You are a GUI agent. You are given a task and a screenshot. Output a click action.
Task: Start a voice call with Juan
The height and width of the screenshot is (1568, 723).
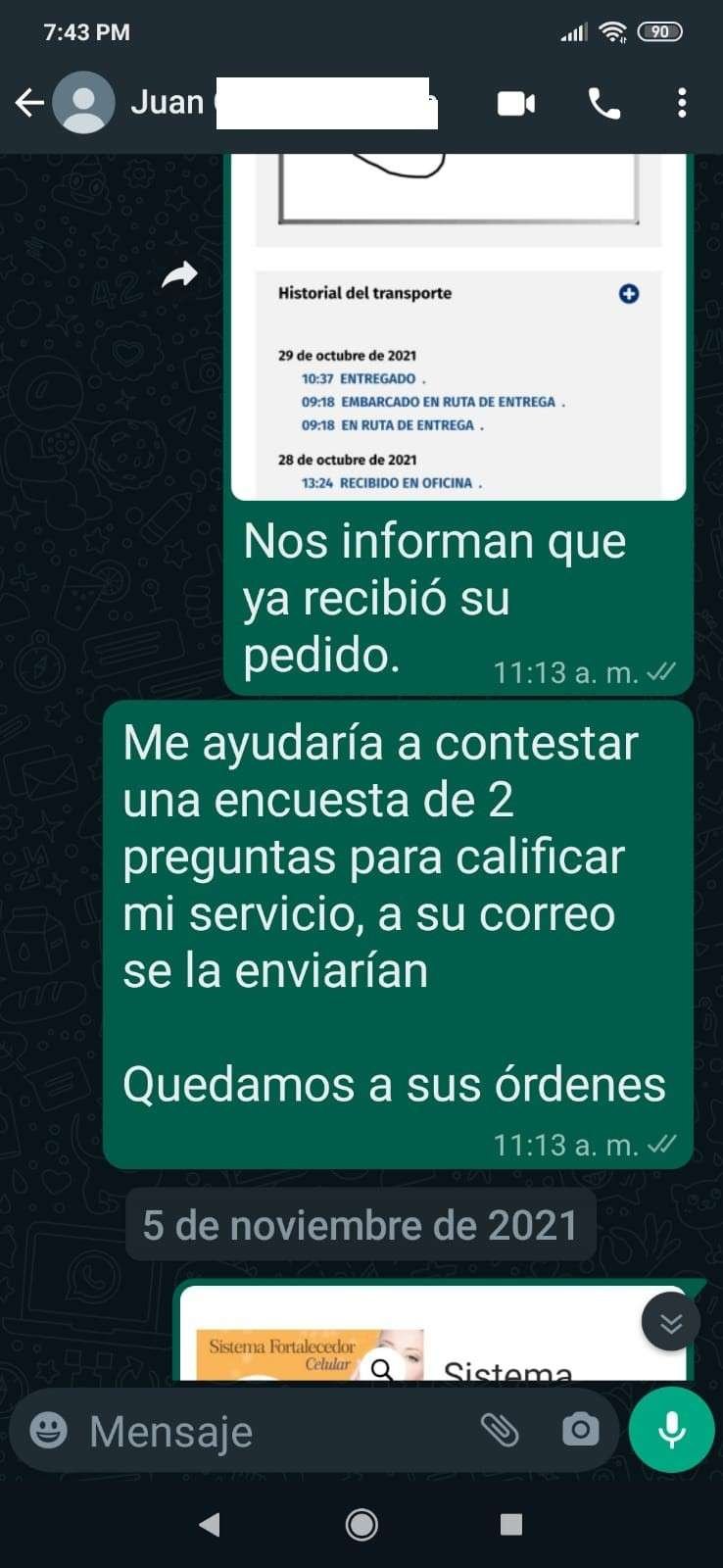pos(603,103)
